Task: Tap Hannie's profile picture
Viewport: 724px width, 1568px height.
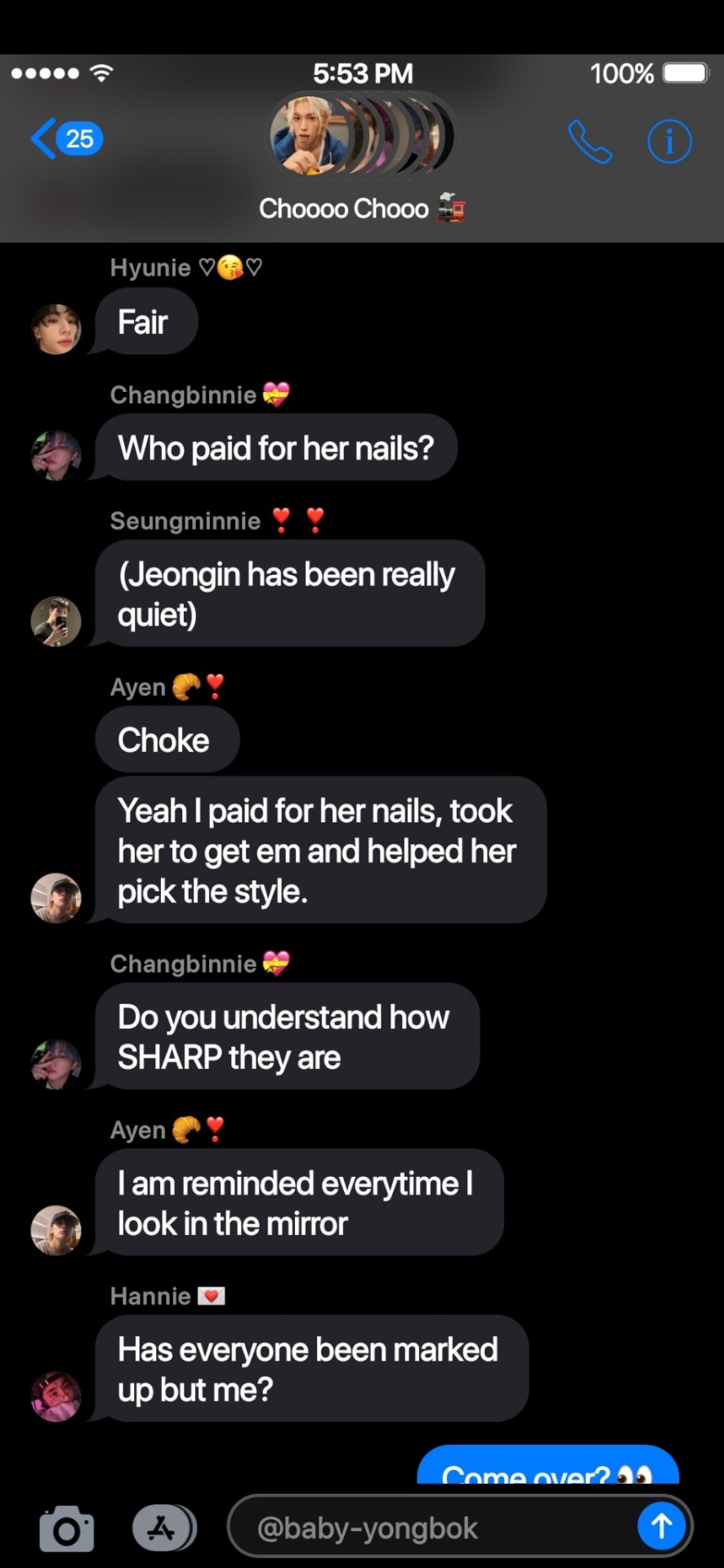Action: [56, 1396]
